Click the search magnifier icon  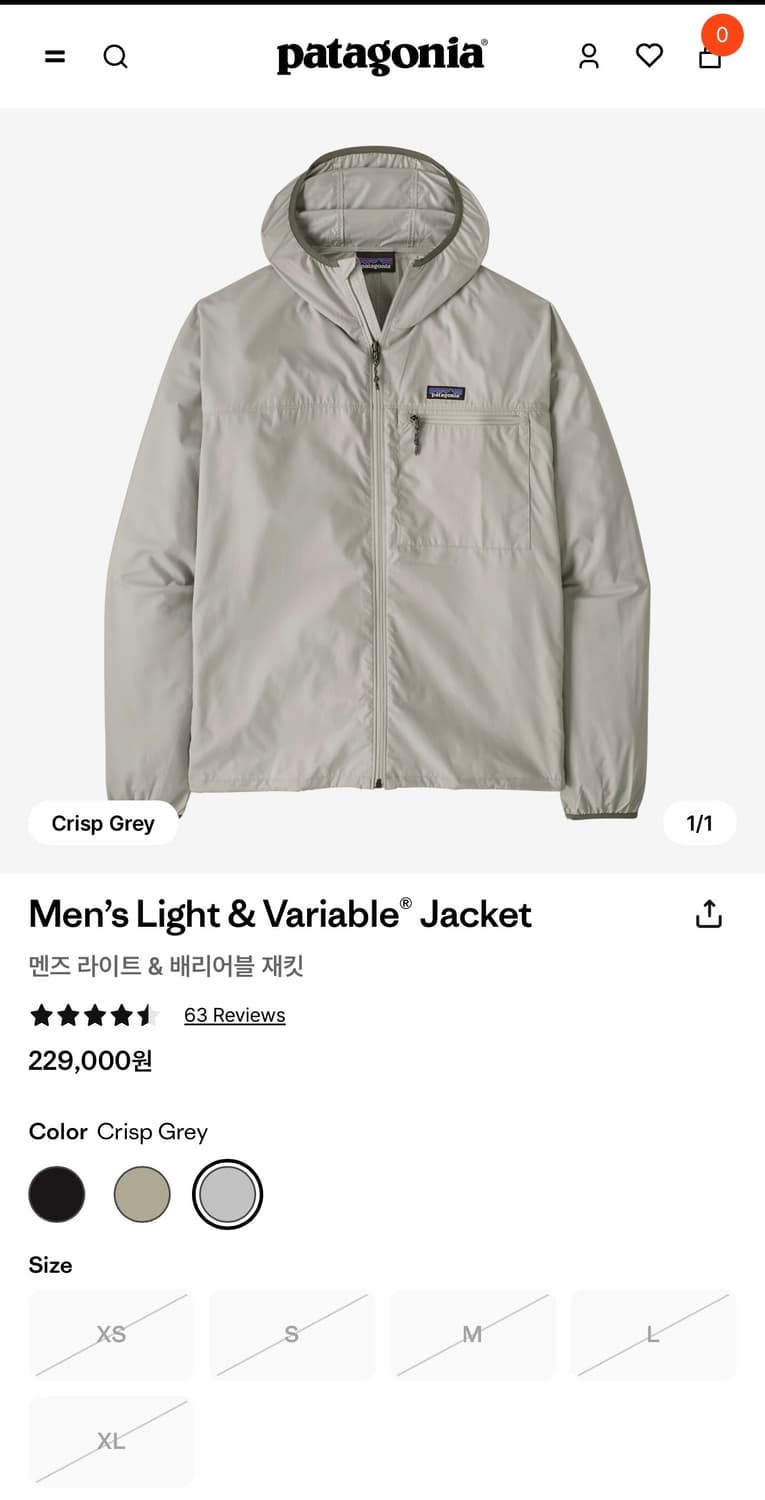click(x=115, y=56)
